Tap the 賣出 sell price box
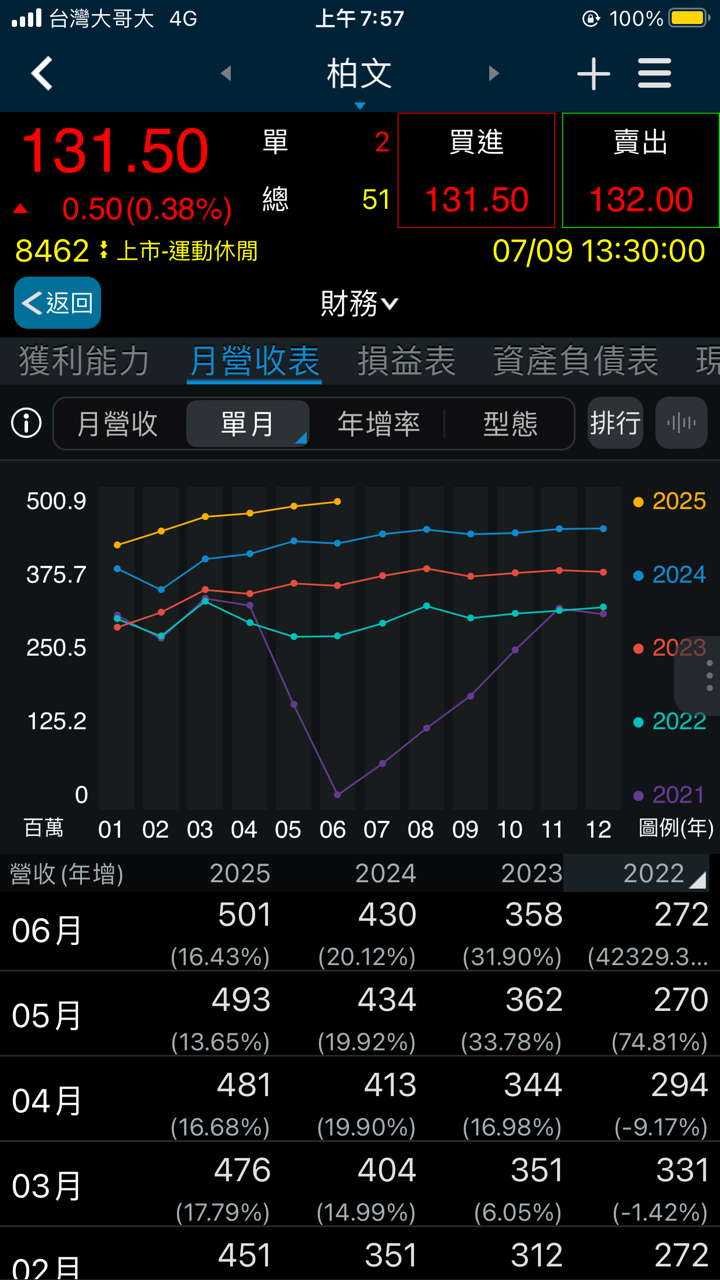The image size is (720, 1280). (640, 170)
